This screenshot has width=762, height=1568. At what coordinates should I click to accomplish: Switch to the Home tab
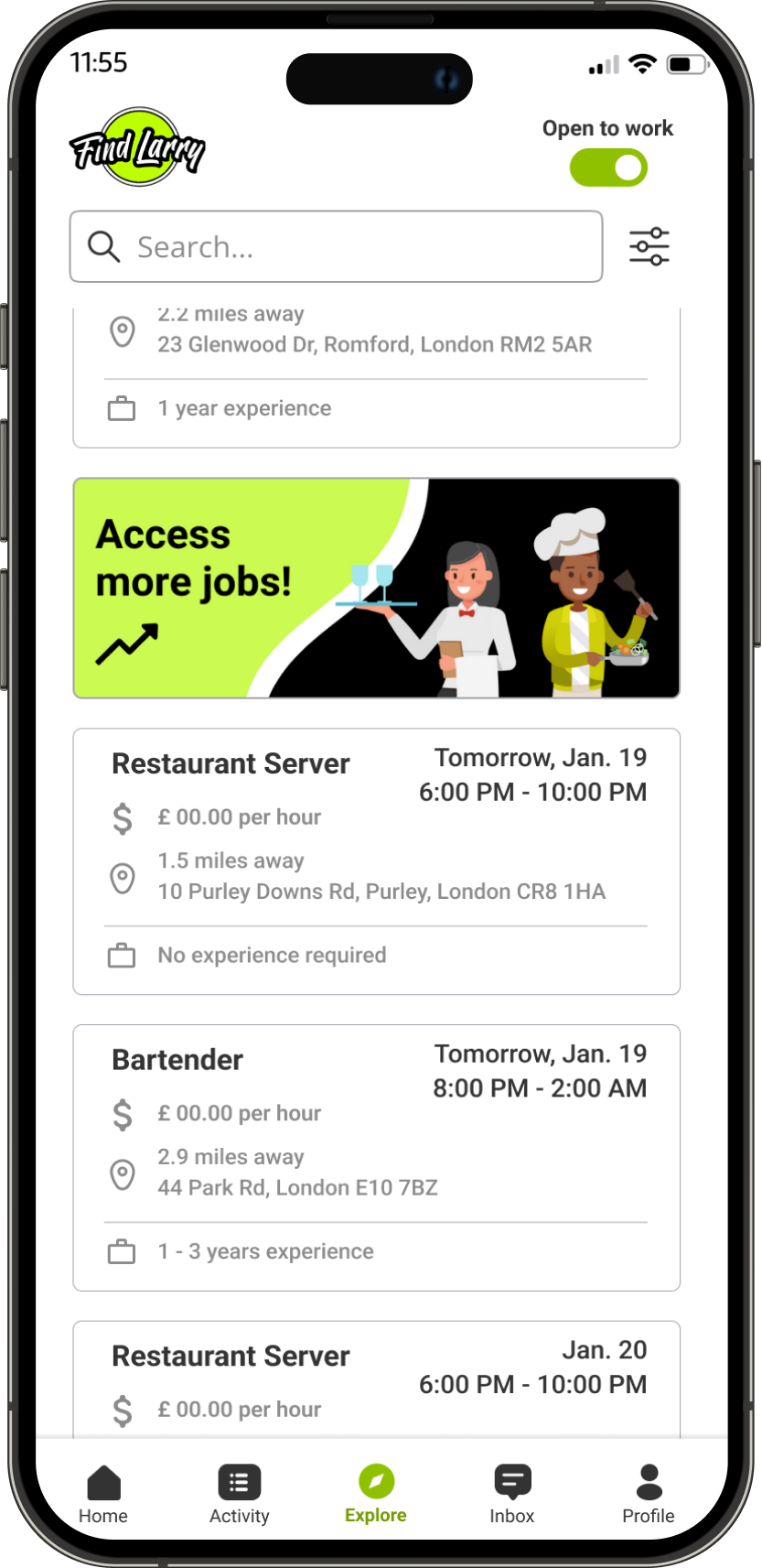pyautogui.click(x=103, y=1495)
